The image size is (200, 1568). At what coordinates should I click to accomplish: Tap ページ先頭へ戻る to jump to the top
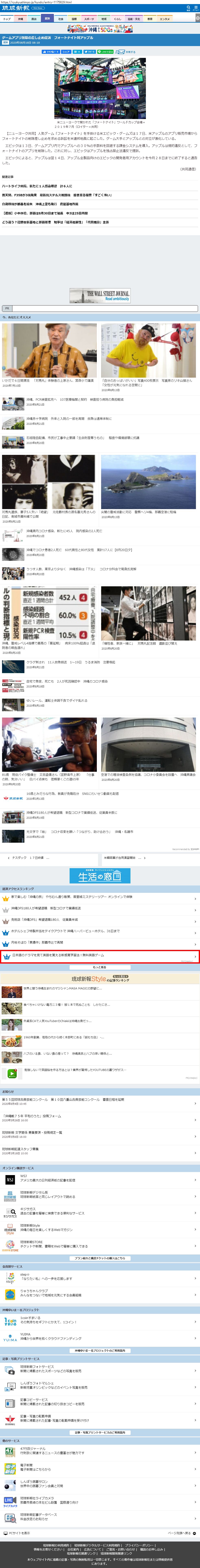181,1533
